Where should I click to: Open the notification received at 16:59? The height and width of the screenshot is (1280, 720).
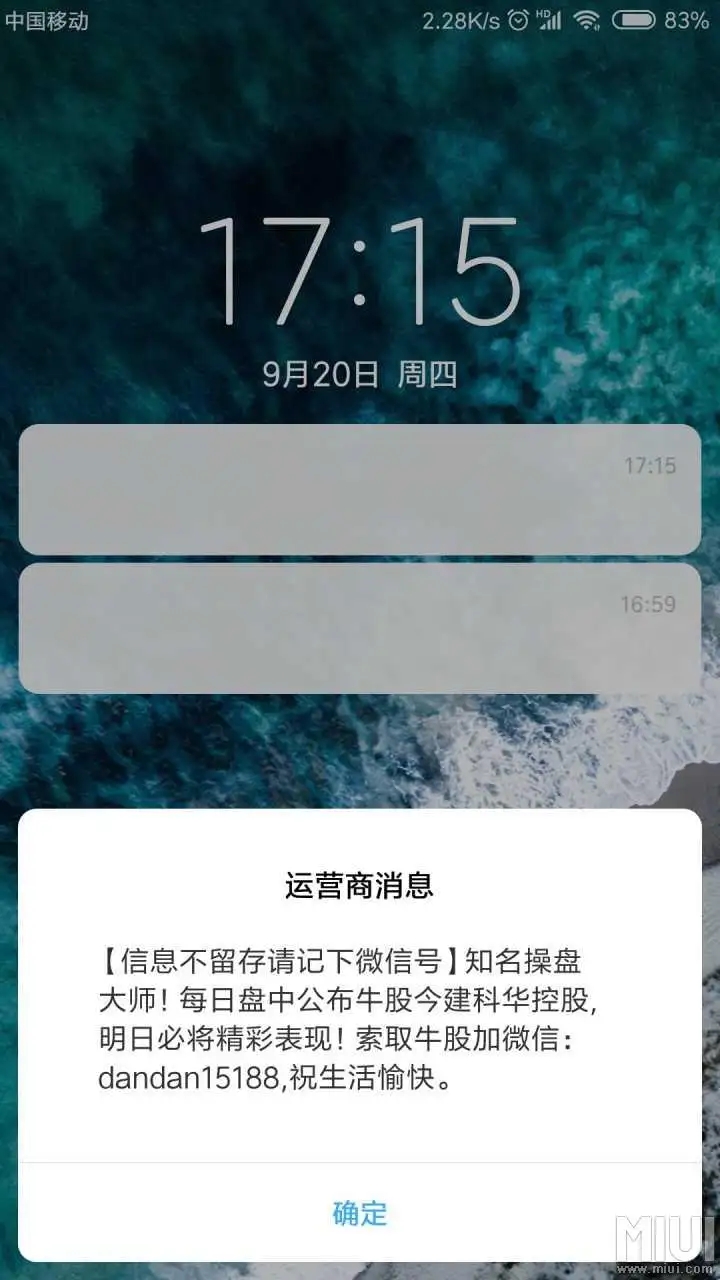(359, 627)
